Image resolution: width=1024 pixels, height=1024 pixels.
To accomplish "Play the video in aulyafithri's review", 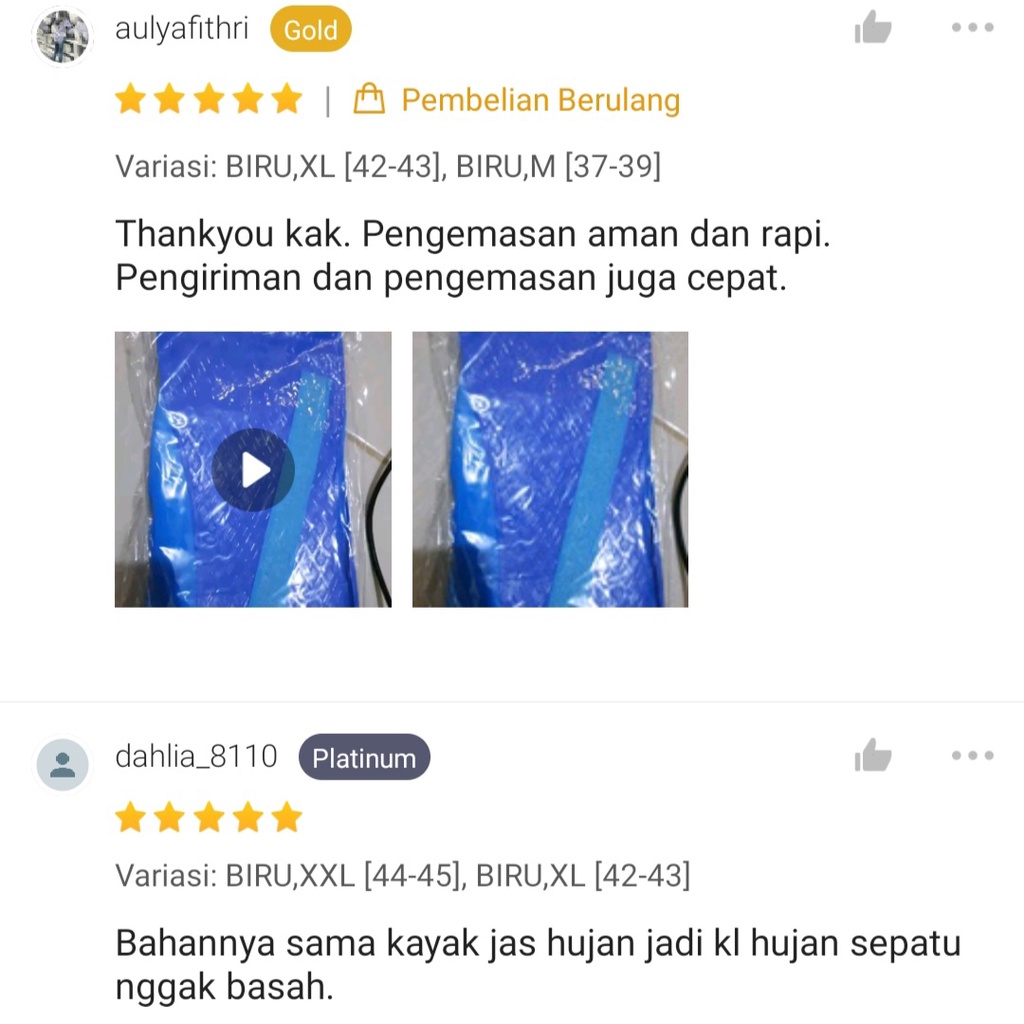I will click(253, 470).
